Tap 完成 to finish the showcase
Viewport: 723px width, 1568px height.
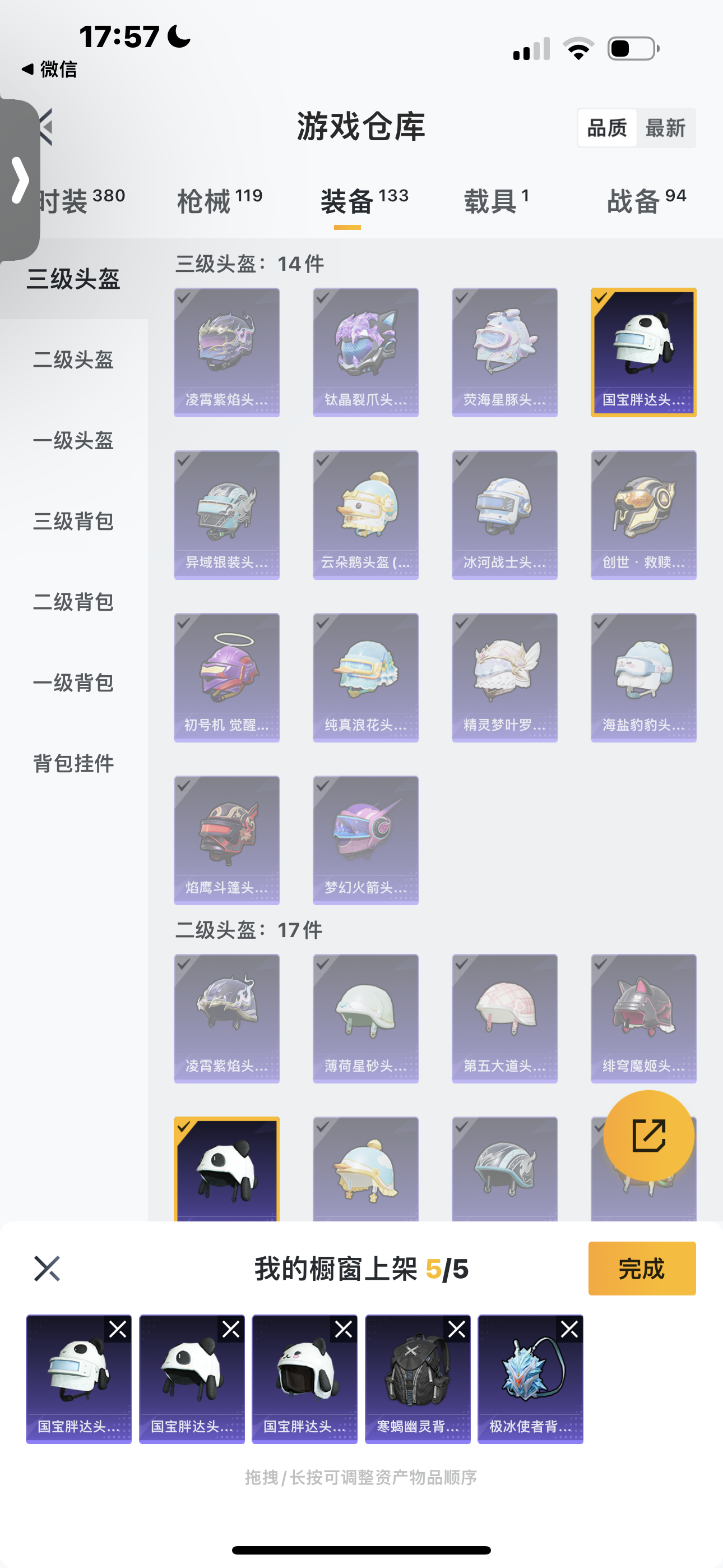tap(641, 1269)
